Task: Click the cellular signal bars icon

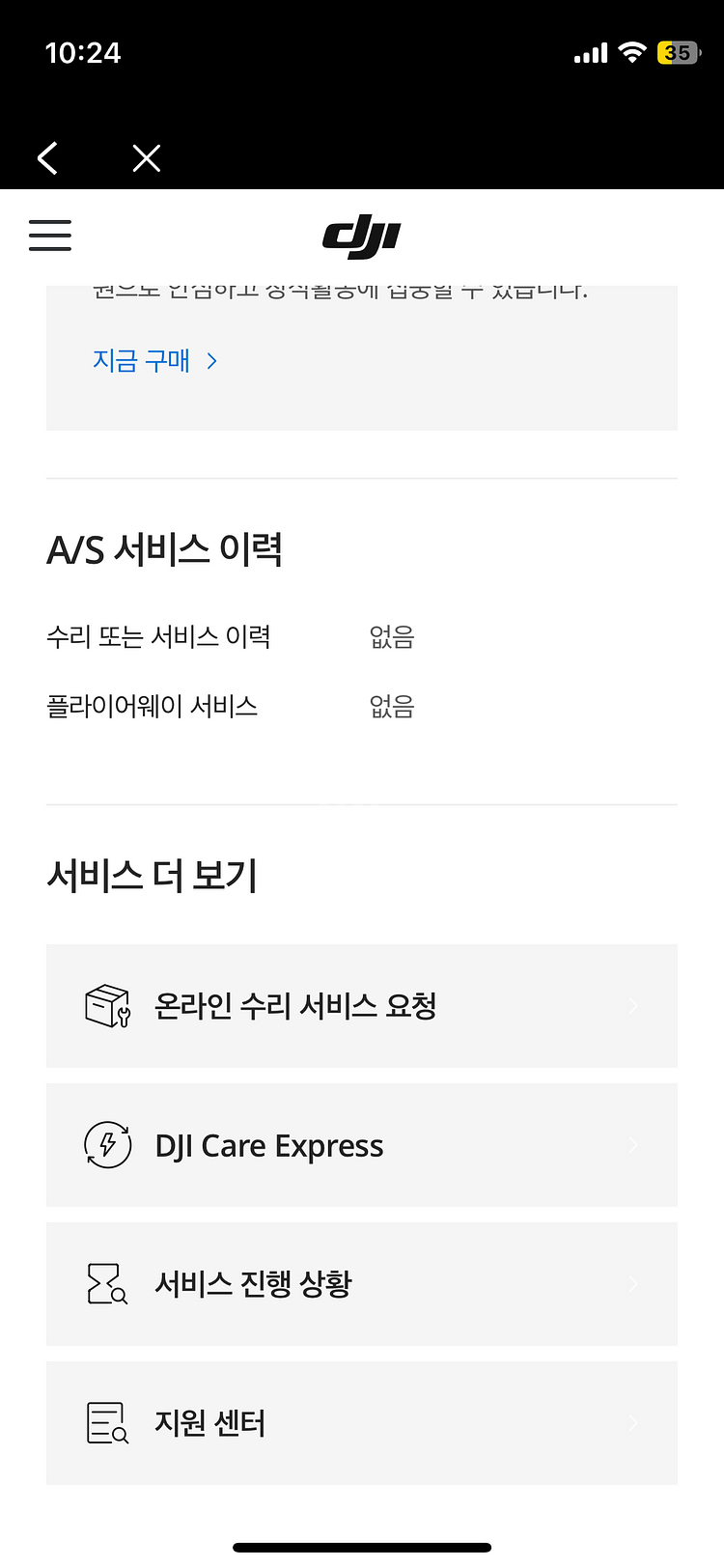Action: coord(590,53)
